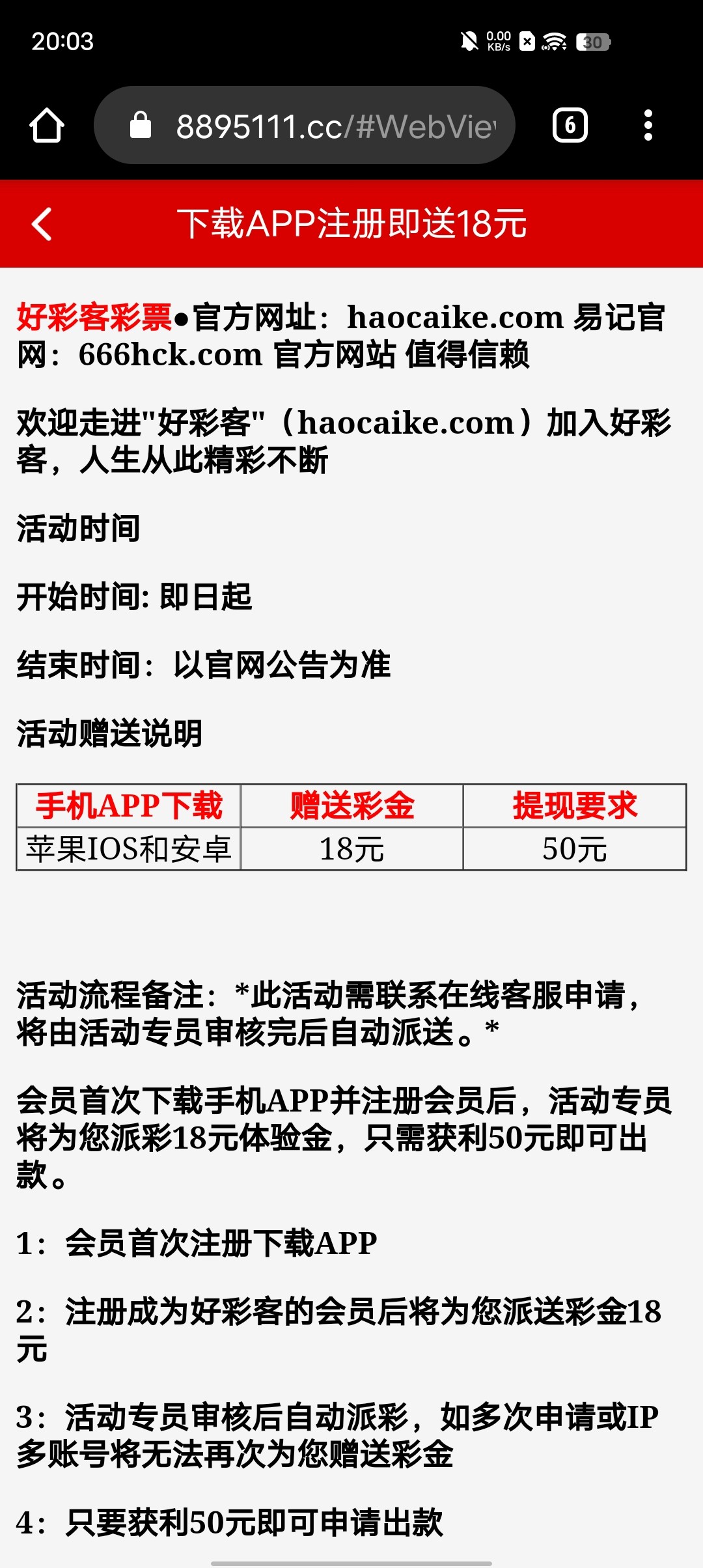Open the browser overflow menu

click(x=648, y=125)
